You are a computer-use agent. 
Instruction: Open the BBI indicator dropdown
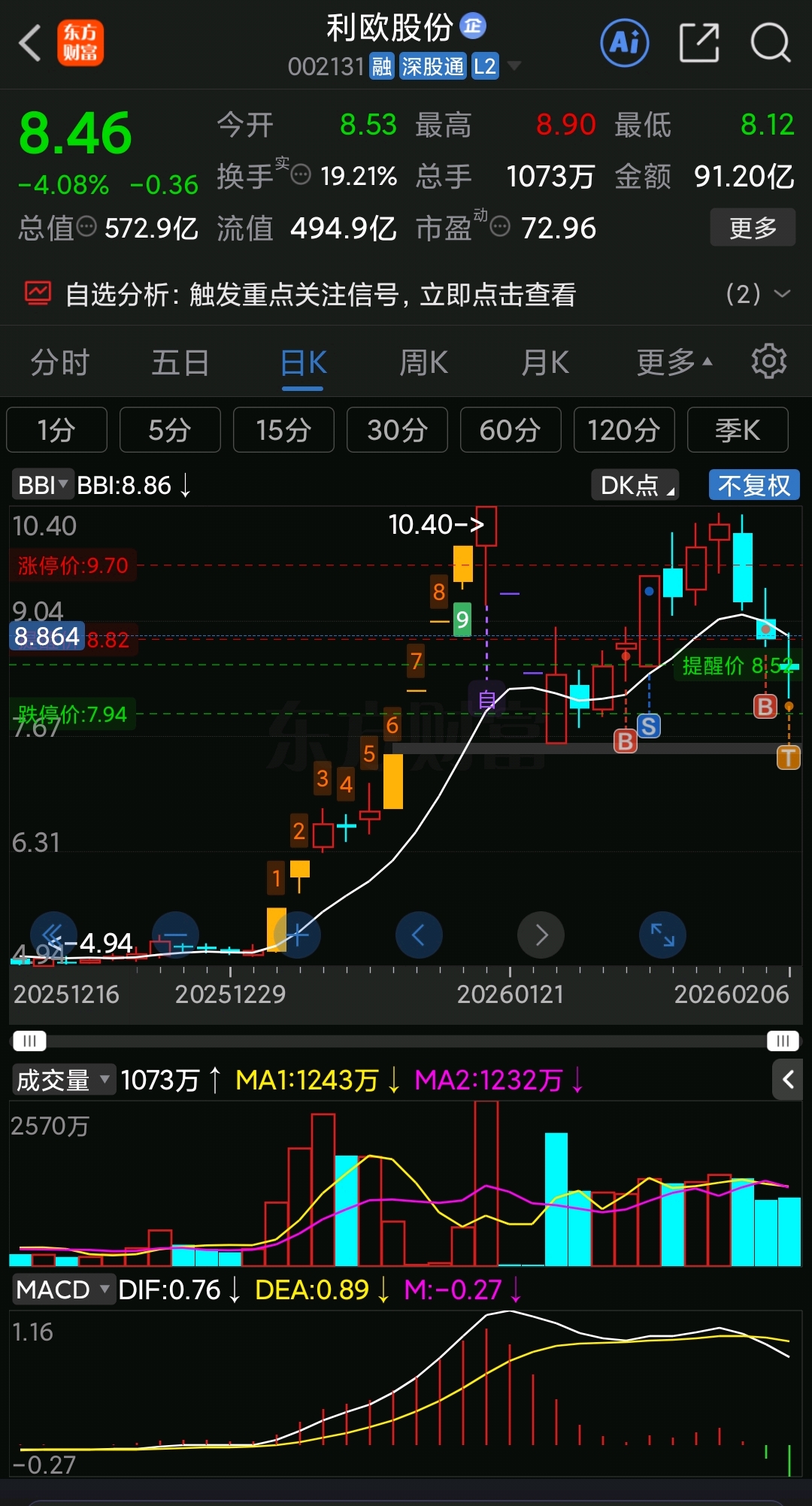click(x=42, y=485)
